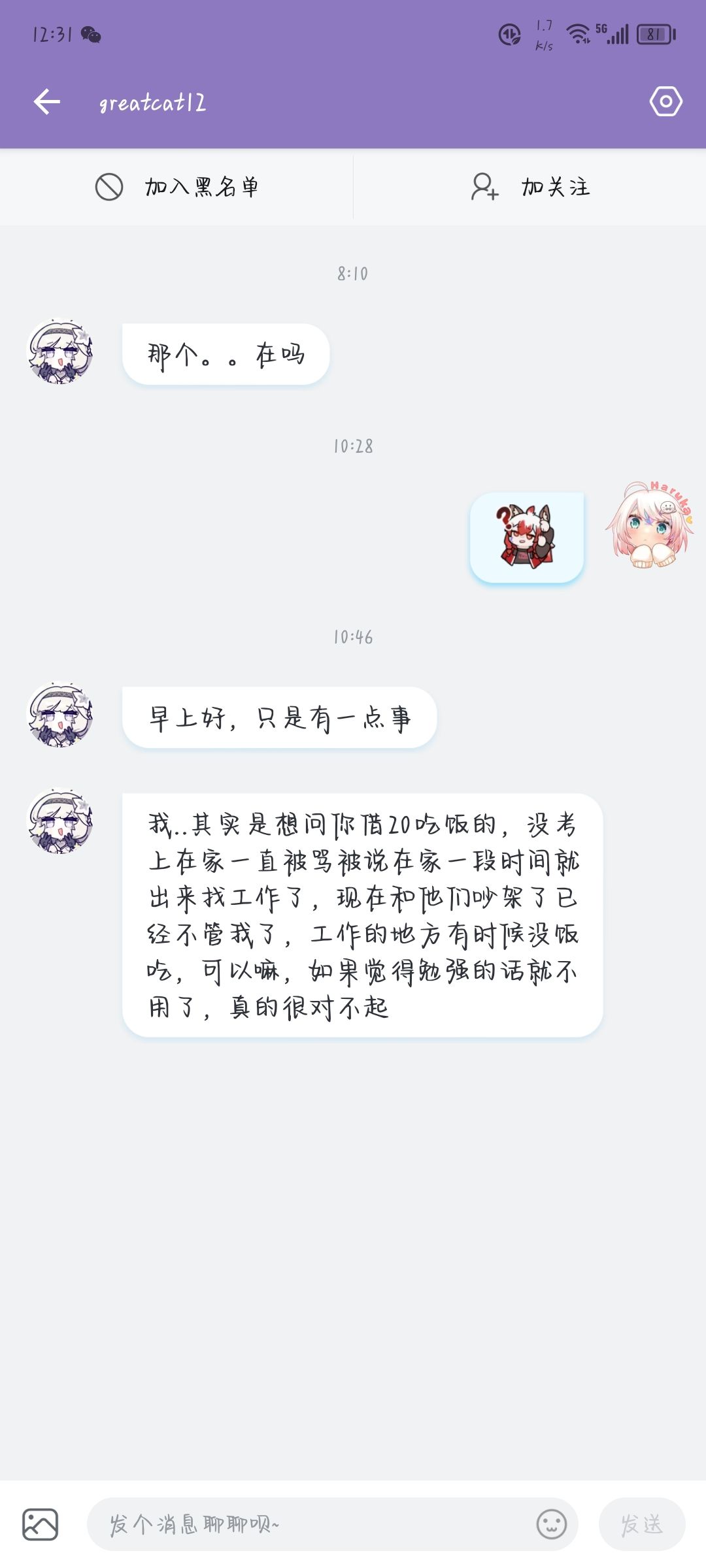Tap the 发送 send button
Viewport: 706px width, 1568px height.
[x=641, y=1524]
